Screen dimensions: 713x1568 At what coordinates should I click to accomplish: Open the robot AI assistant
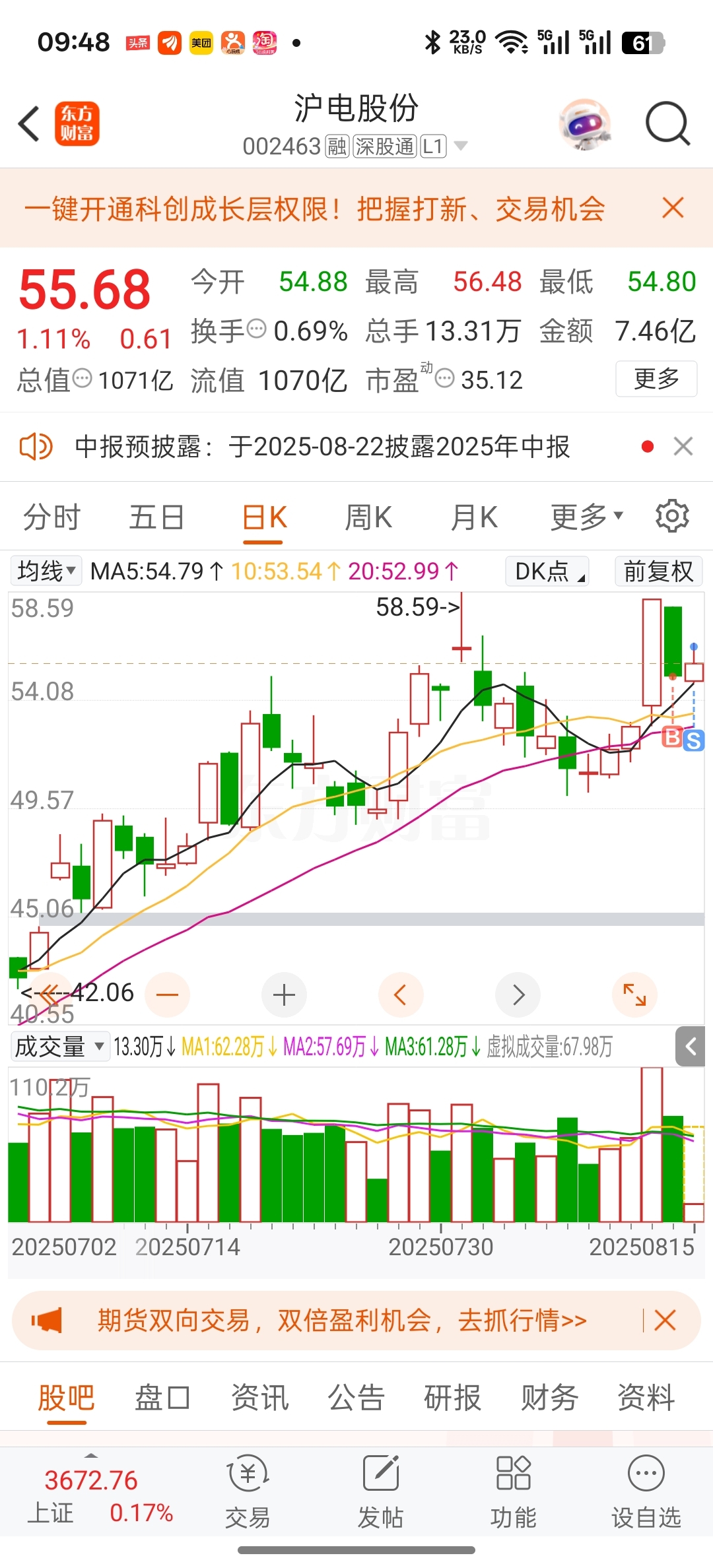pyautogui.click(x=584, y=123)
